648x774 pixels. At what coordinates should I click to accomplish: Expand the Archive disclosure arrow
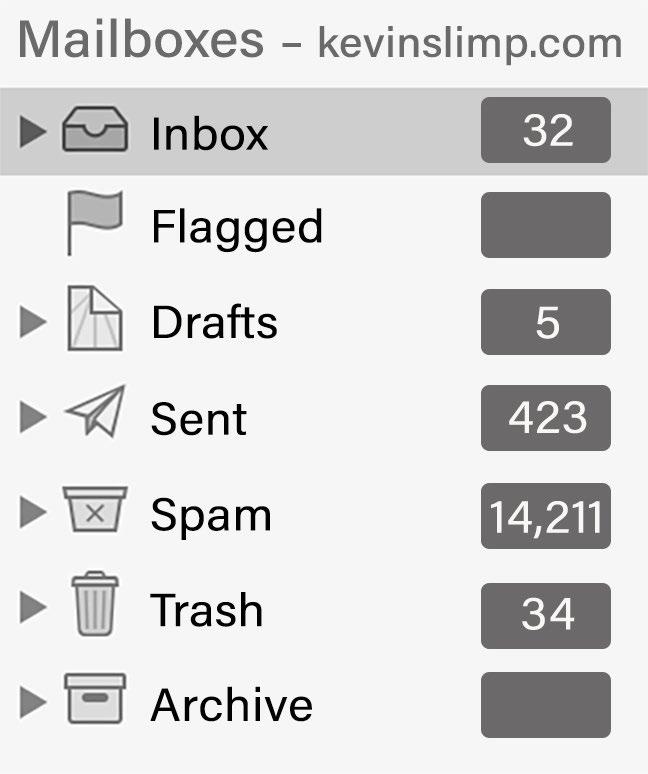click(33, 702)
